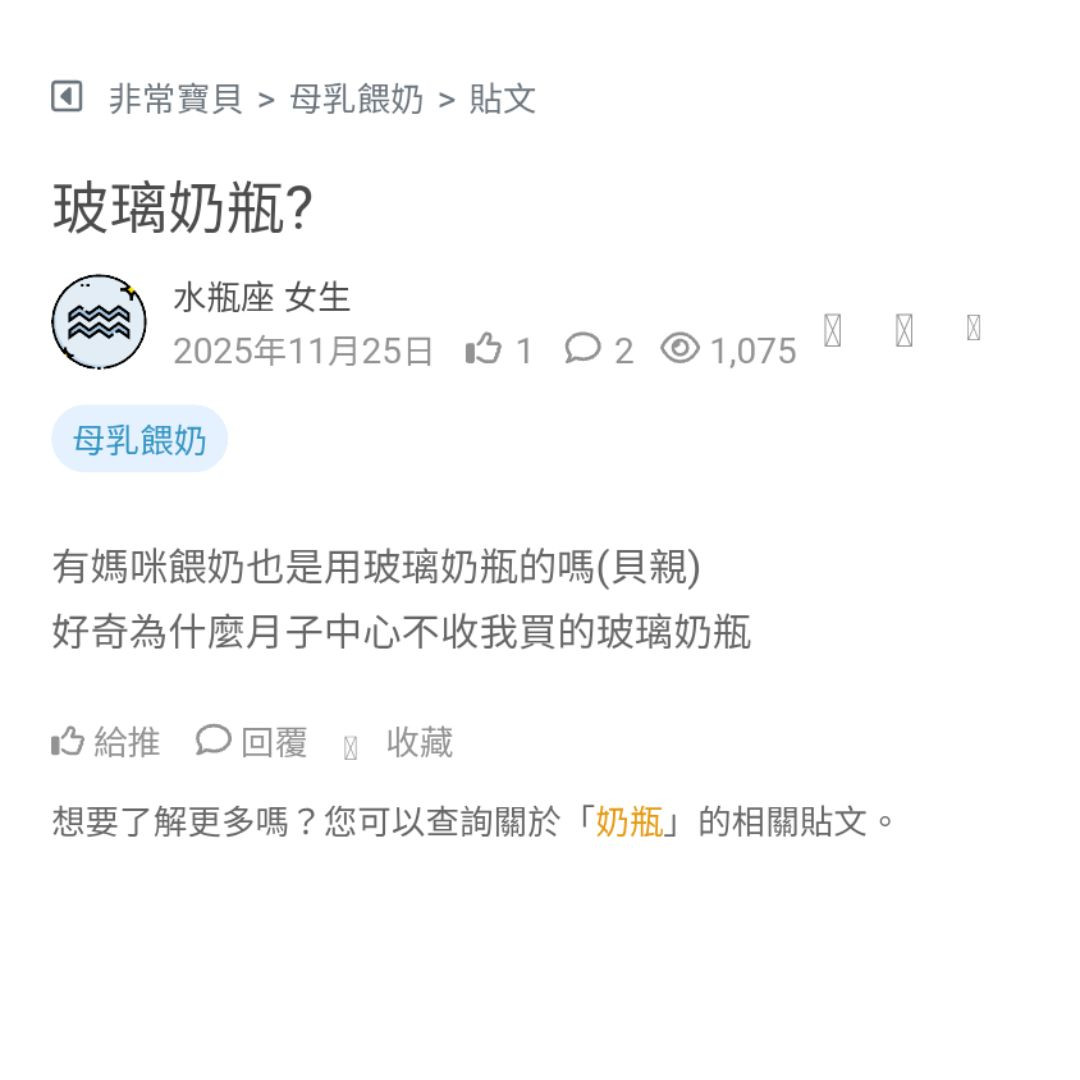Open 非常寶貝 breadcrumb link

175,99
